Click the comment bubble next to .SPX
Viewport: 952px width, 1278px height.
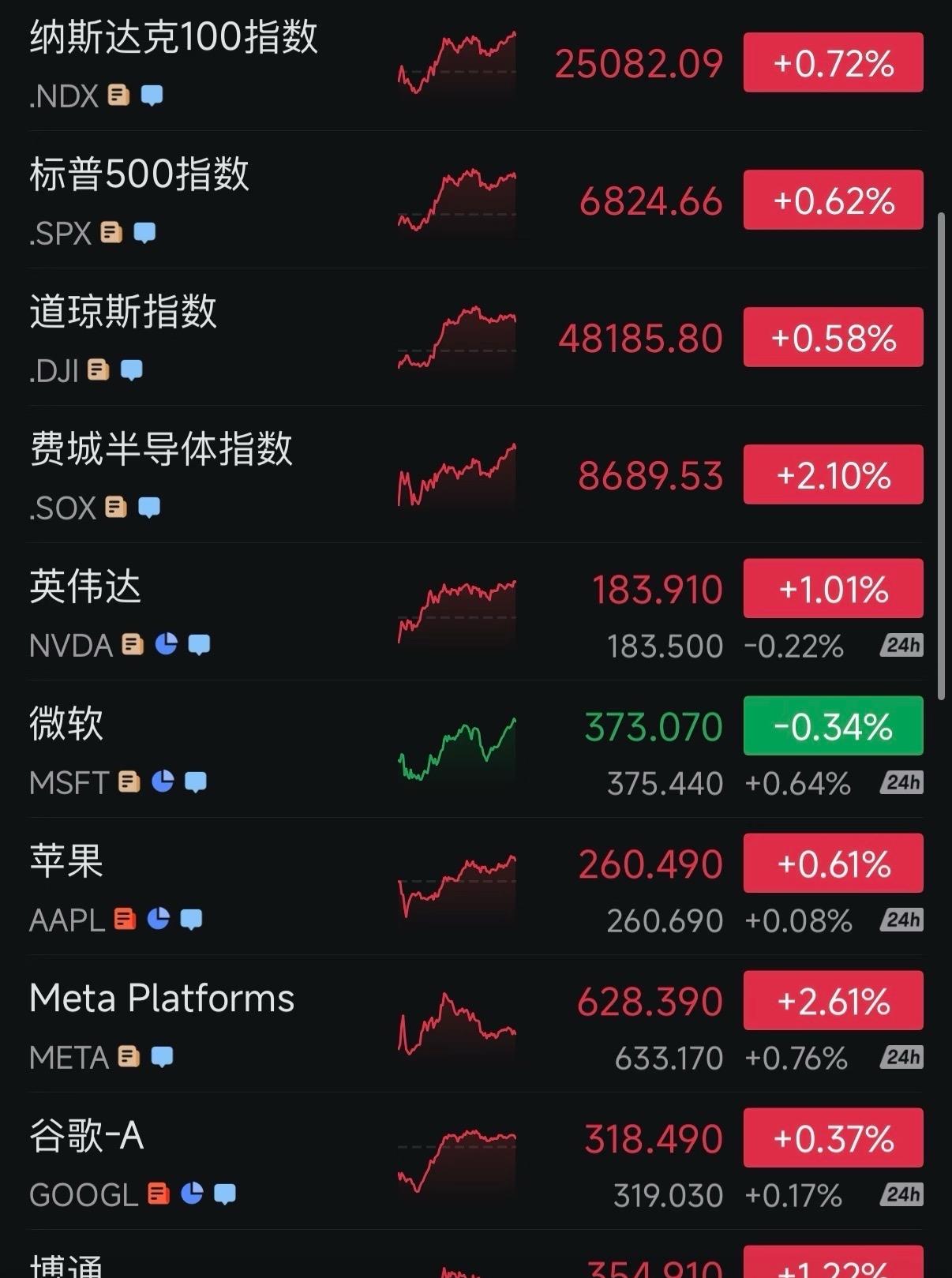145,232
